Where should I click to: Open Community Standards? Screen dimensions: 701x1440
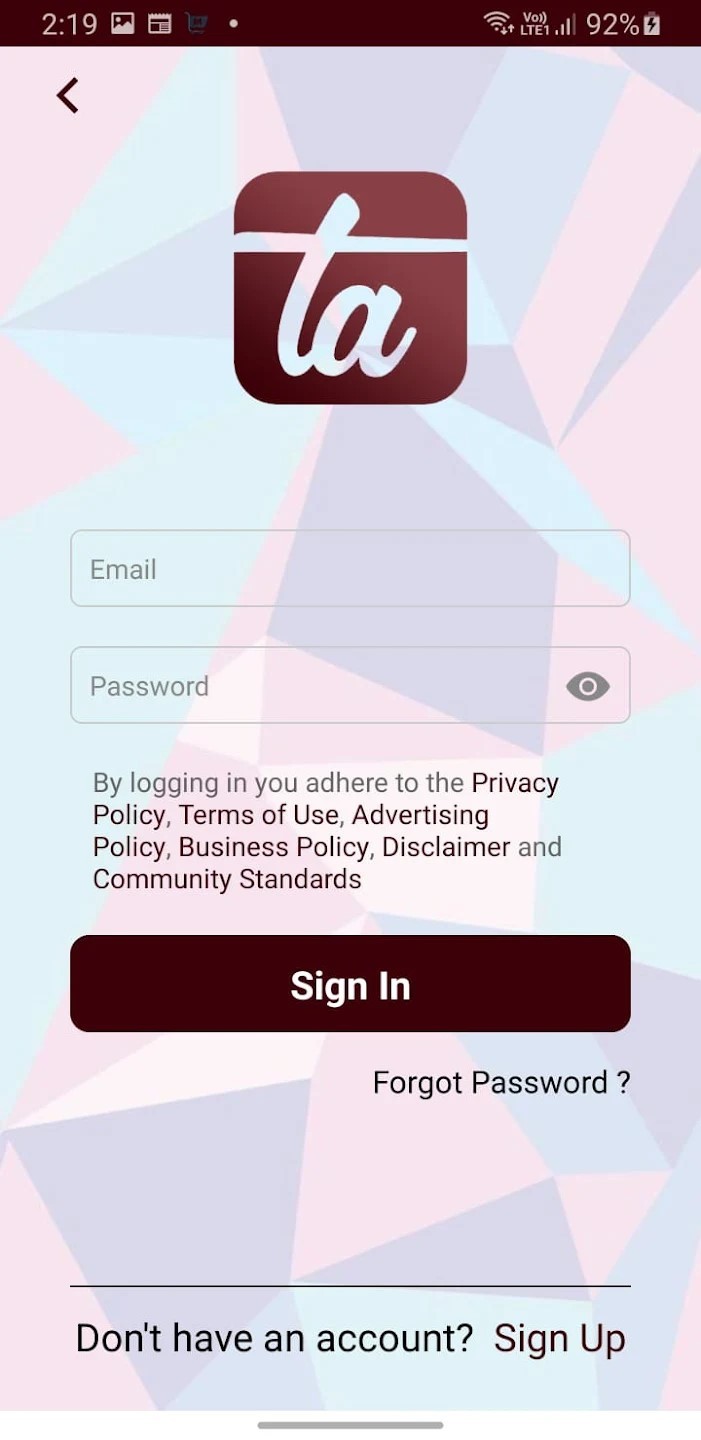[227, 879]
